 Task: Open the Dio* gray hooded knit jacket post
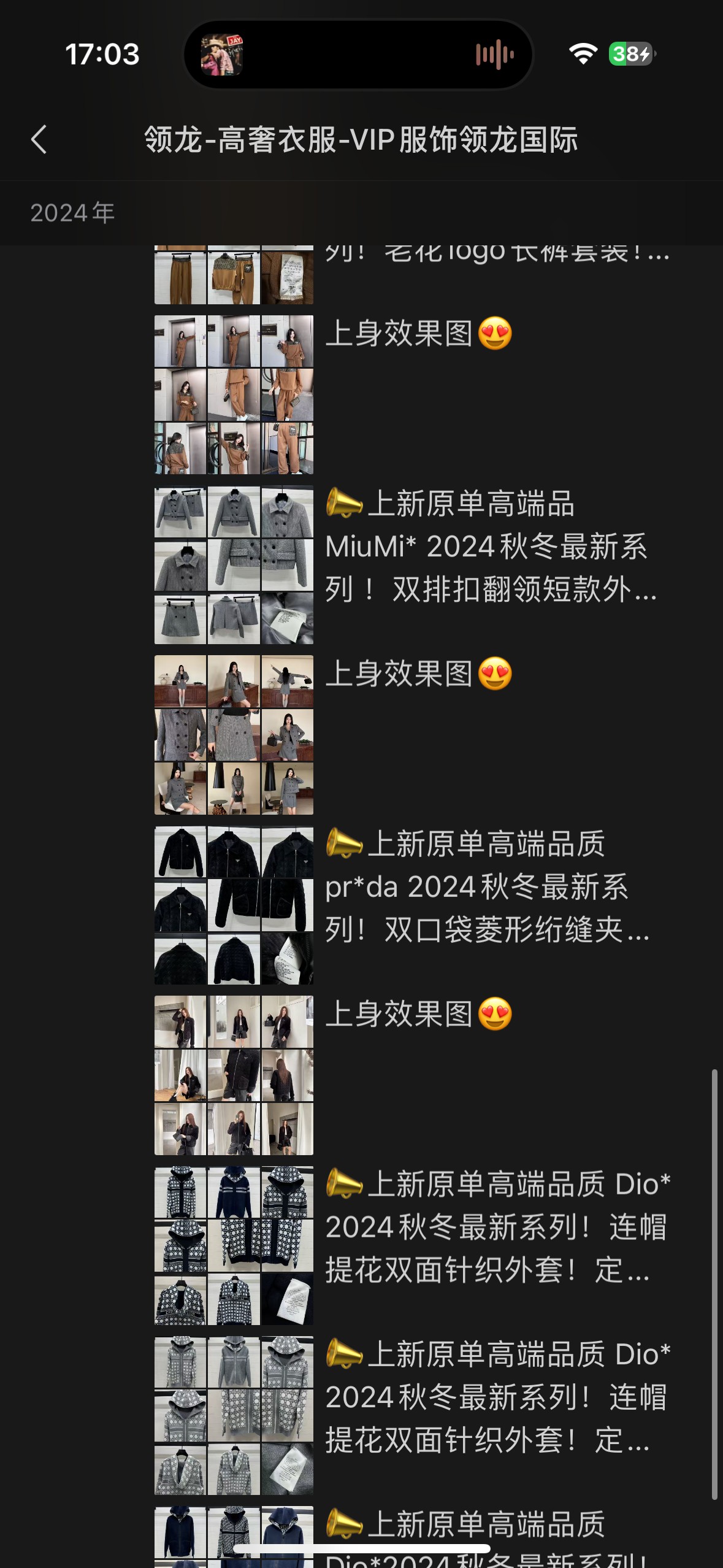click(497, 1397)
